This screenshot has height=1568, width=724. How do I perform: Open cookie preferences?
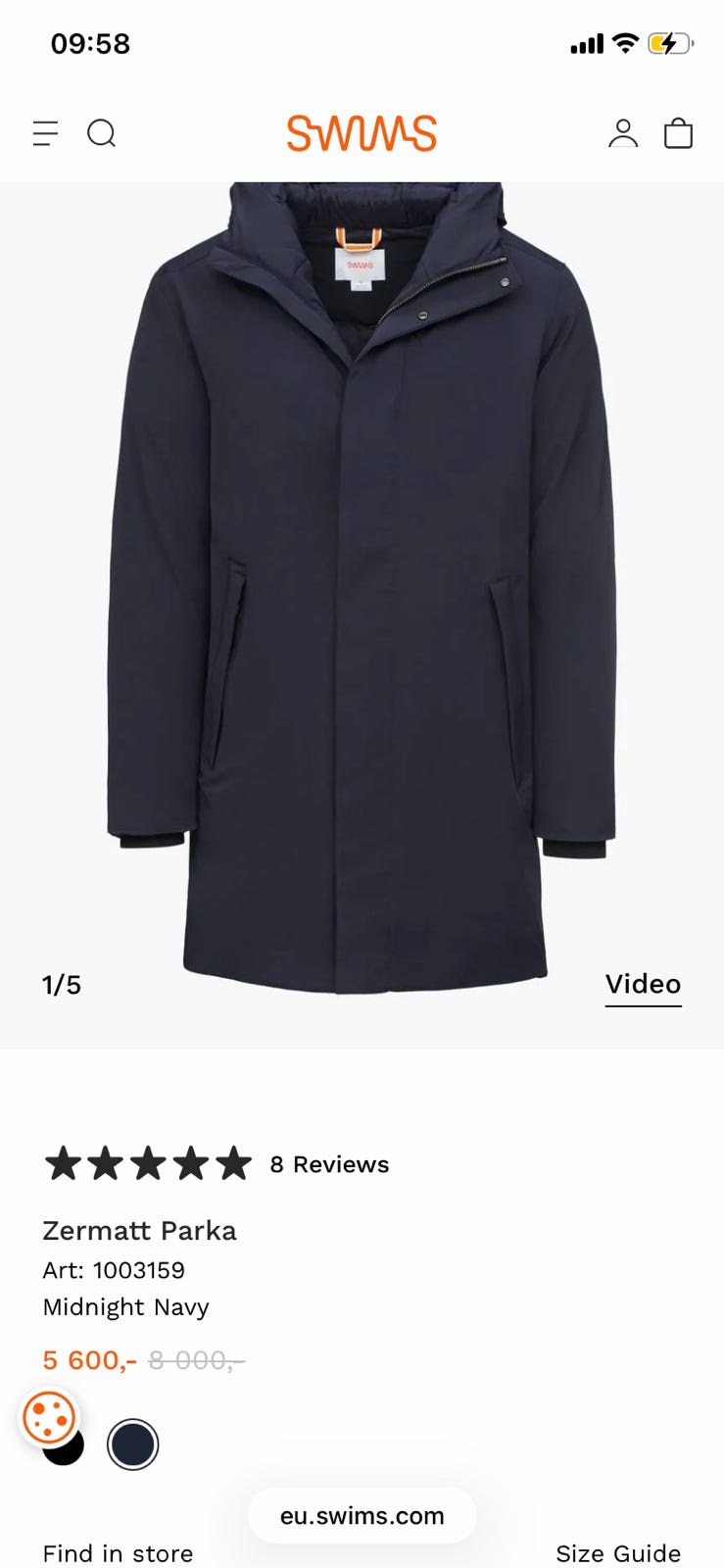(x=49, y=1417)
